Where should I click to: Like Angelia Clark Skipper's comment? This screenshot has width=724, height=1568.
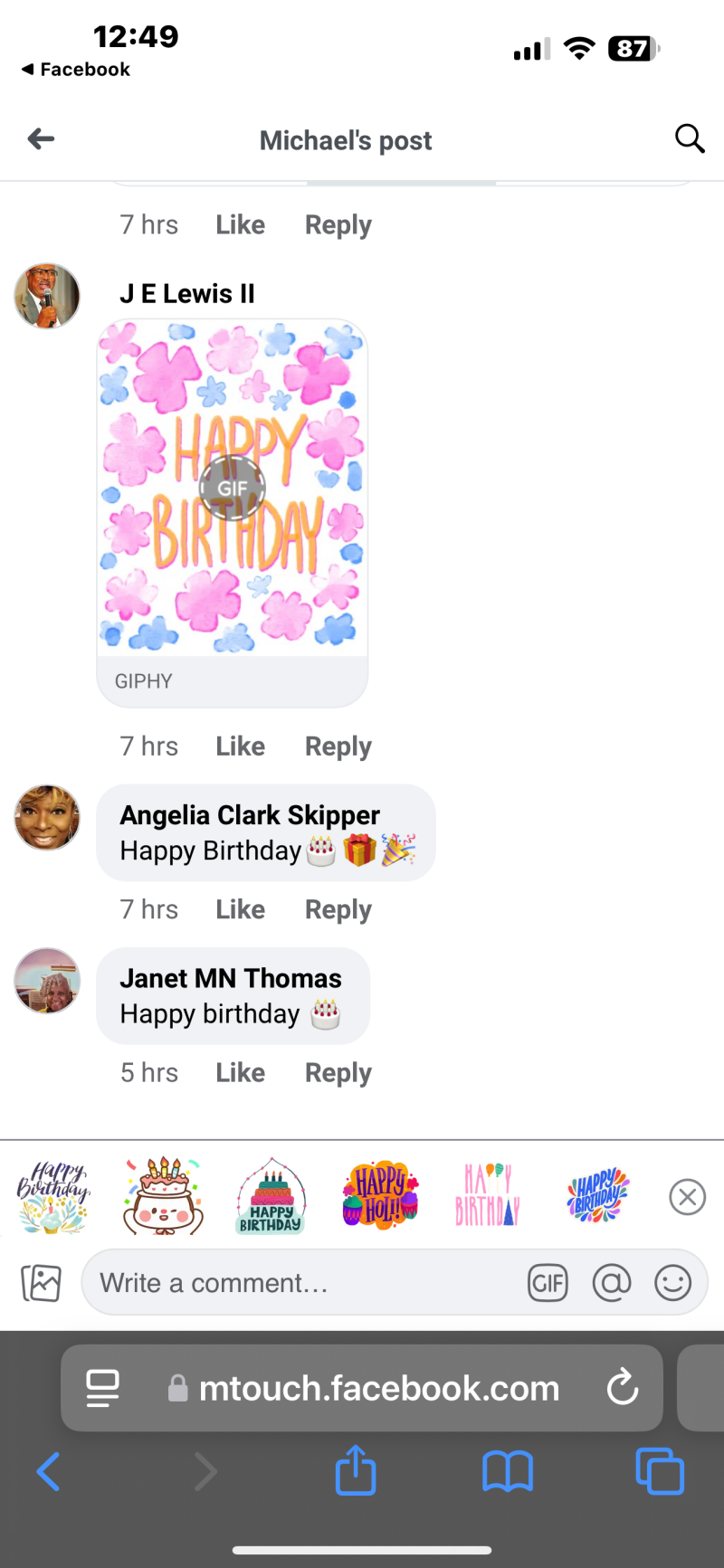pos(240,909)
